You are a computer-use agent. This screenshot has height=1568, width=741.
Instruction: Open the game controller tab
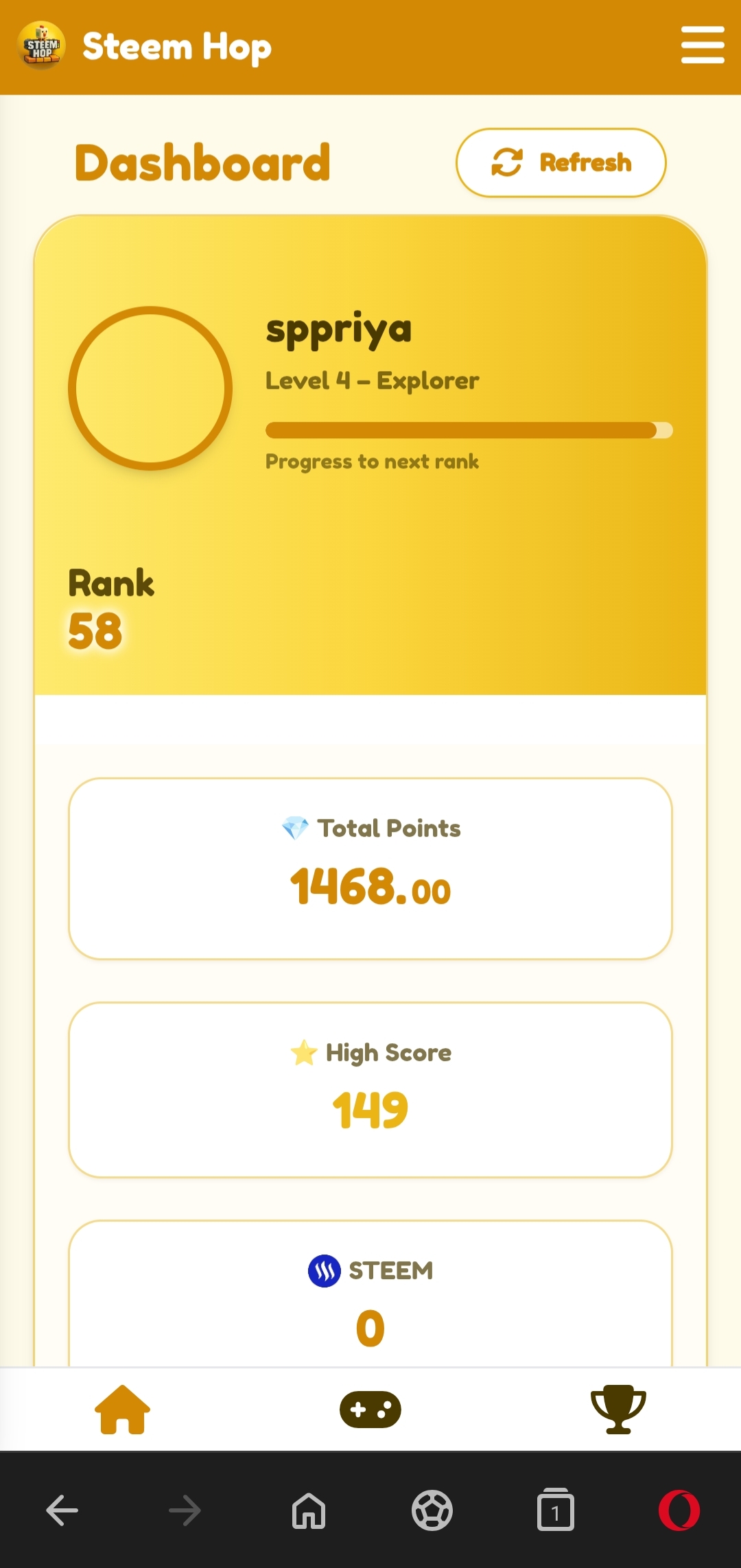370,1409
